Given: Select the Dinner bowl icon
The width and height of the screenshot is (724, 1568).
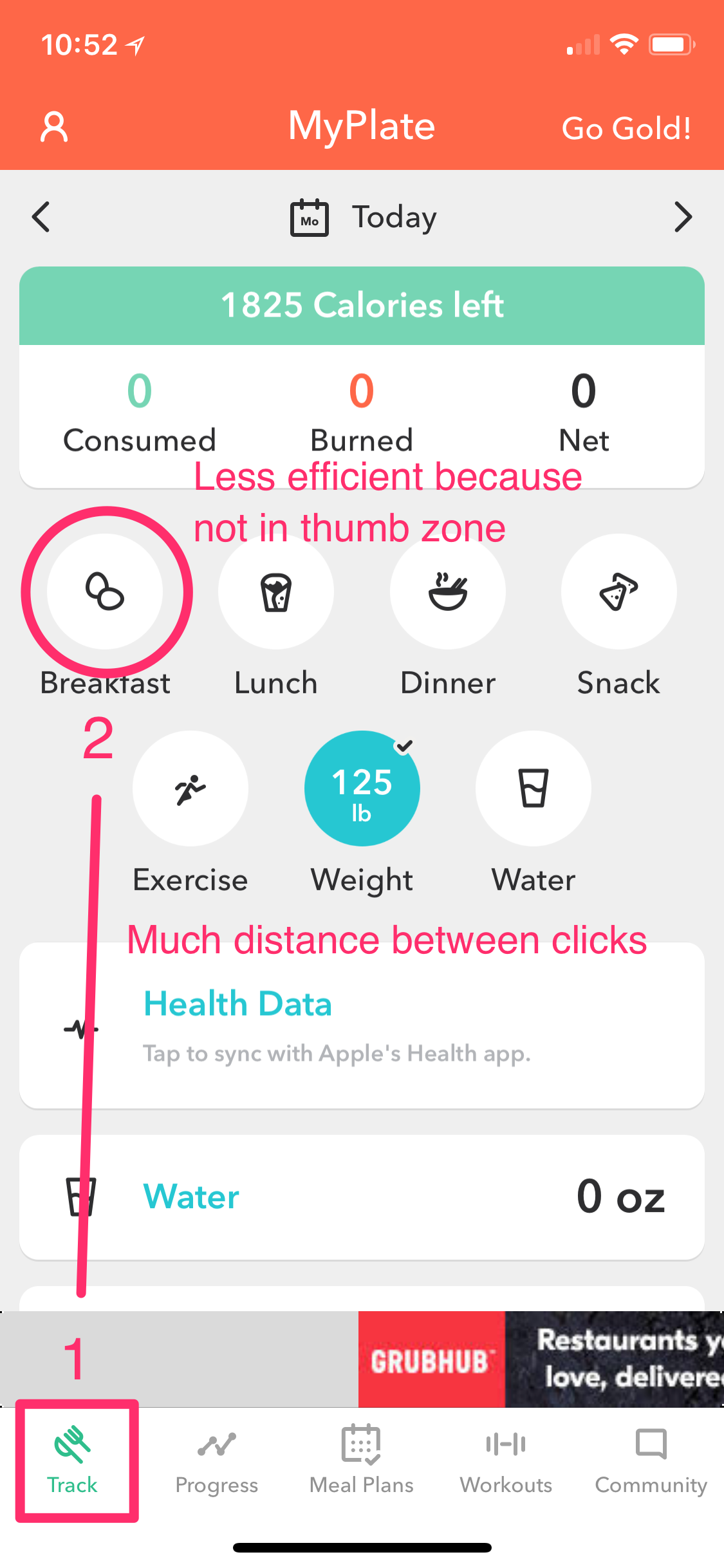Looking at the screenshot, I should click(447, 591).
